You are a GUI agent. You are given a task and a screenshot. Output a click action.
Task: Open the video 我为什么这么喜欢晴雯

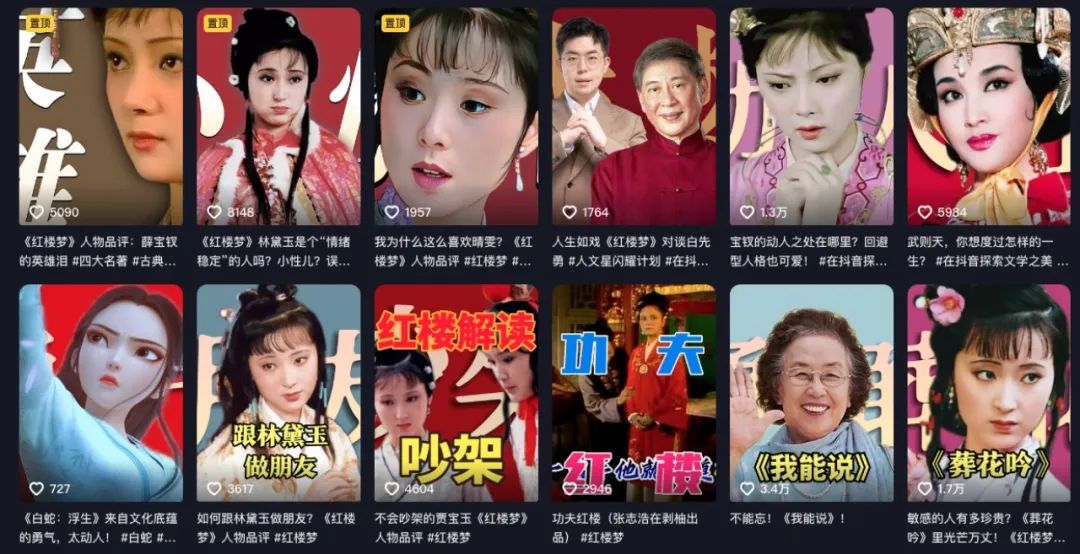(x=456, y=117)
